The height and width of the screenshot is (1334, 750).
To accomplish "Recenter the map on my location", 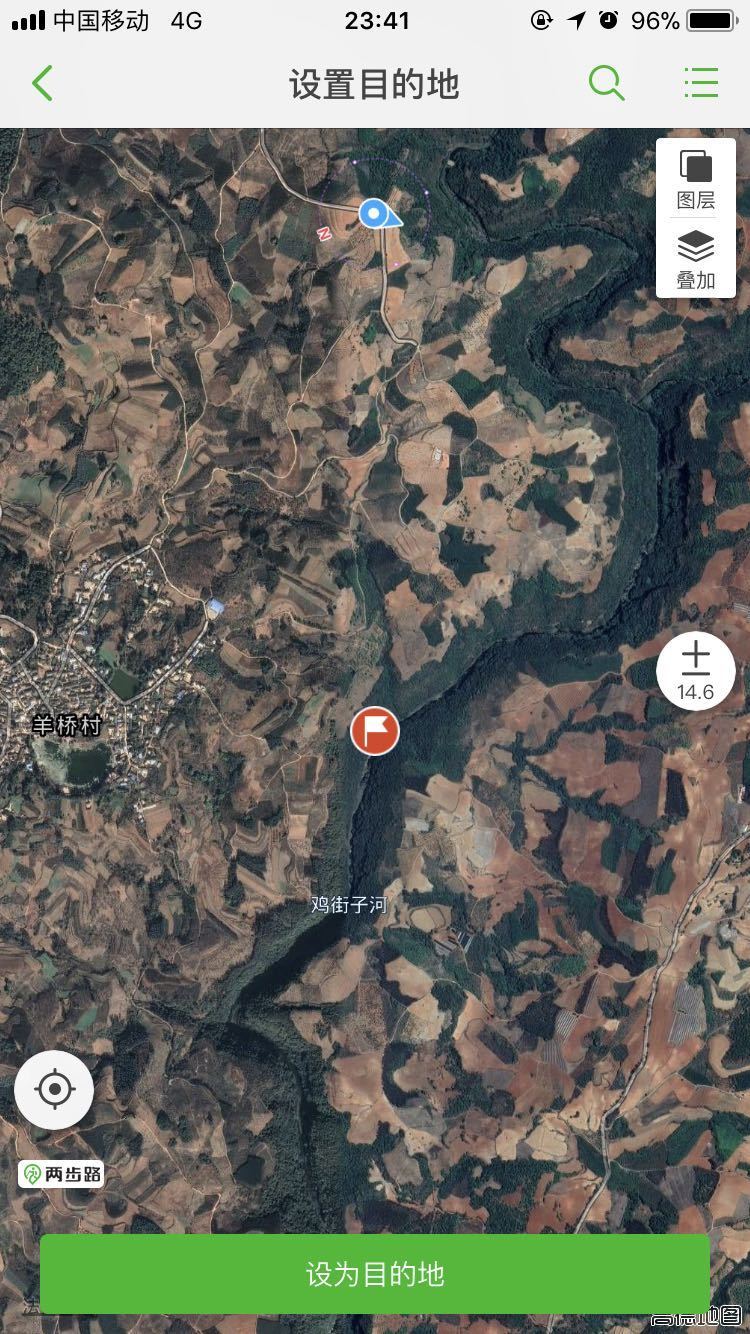I will click(x=54, y=1090).
